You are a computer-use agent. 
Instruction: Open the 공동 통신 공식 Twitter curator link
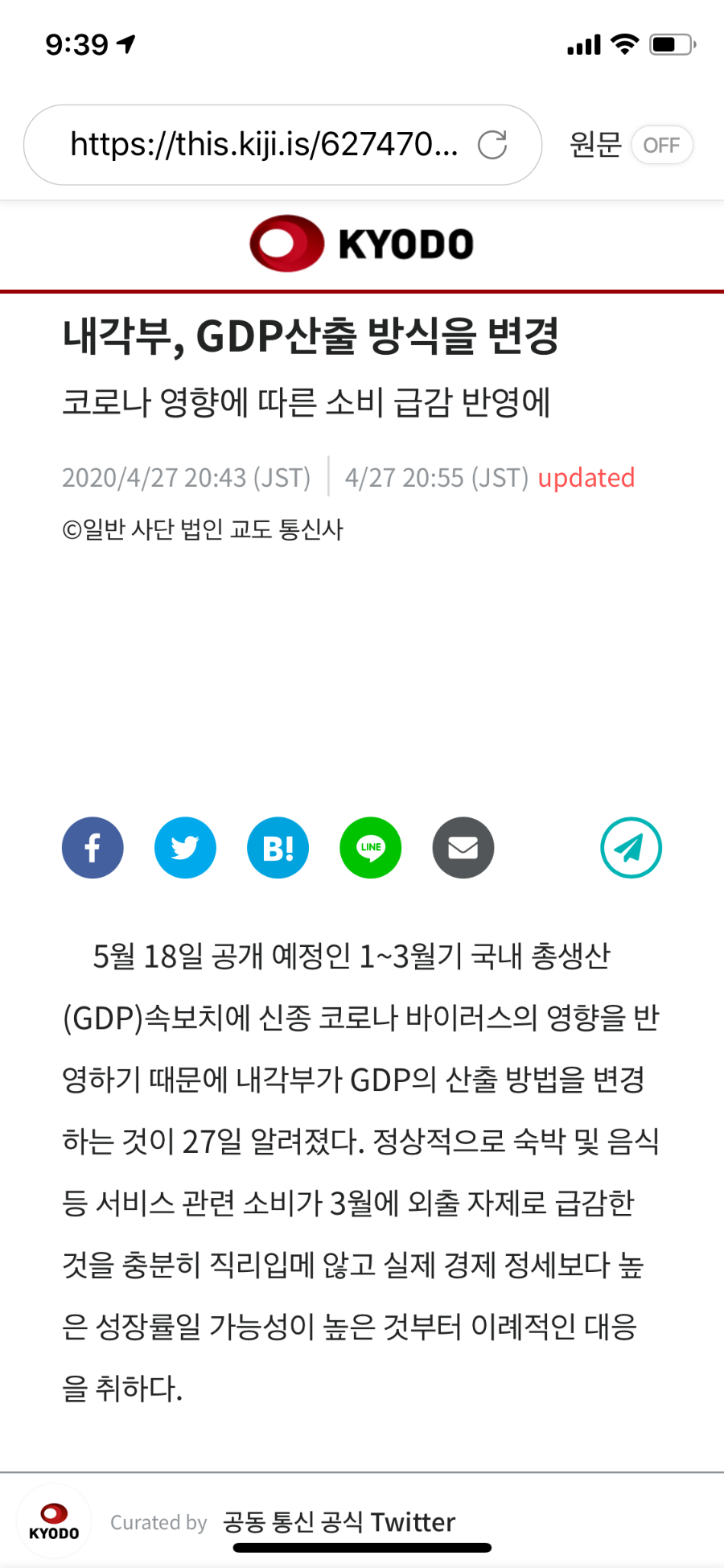pos(339,1521)
